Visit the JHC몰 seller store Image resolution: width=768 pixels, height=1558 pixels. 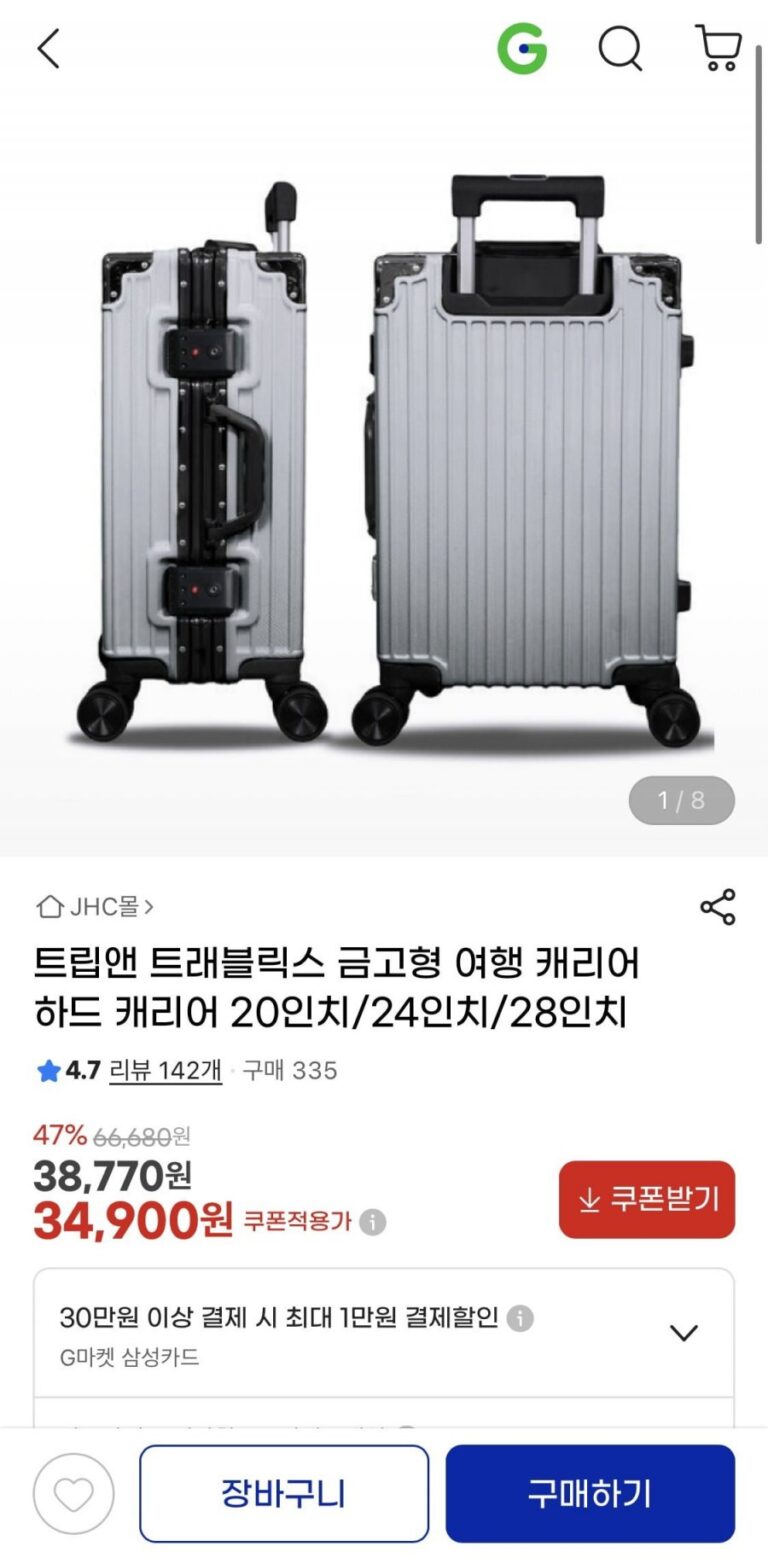(x=96, y=907)
